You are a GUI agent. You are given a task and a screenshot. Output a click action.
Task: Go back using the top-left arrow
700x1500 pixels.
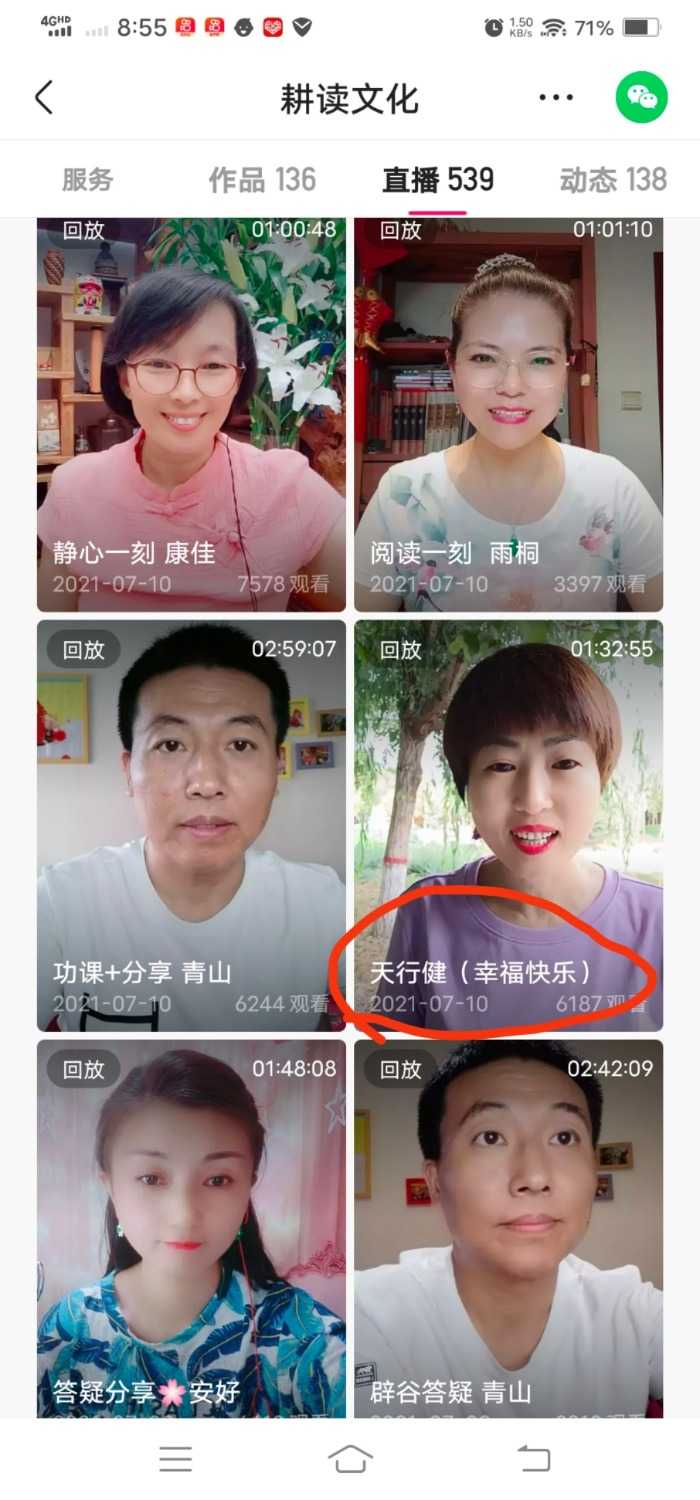44,98
